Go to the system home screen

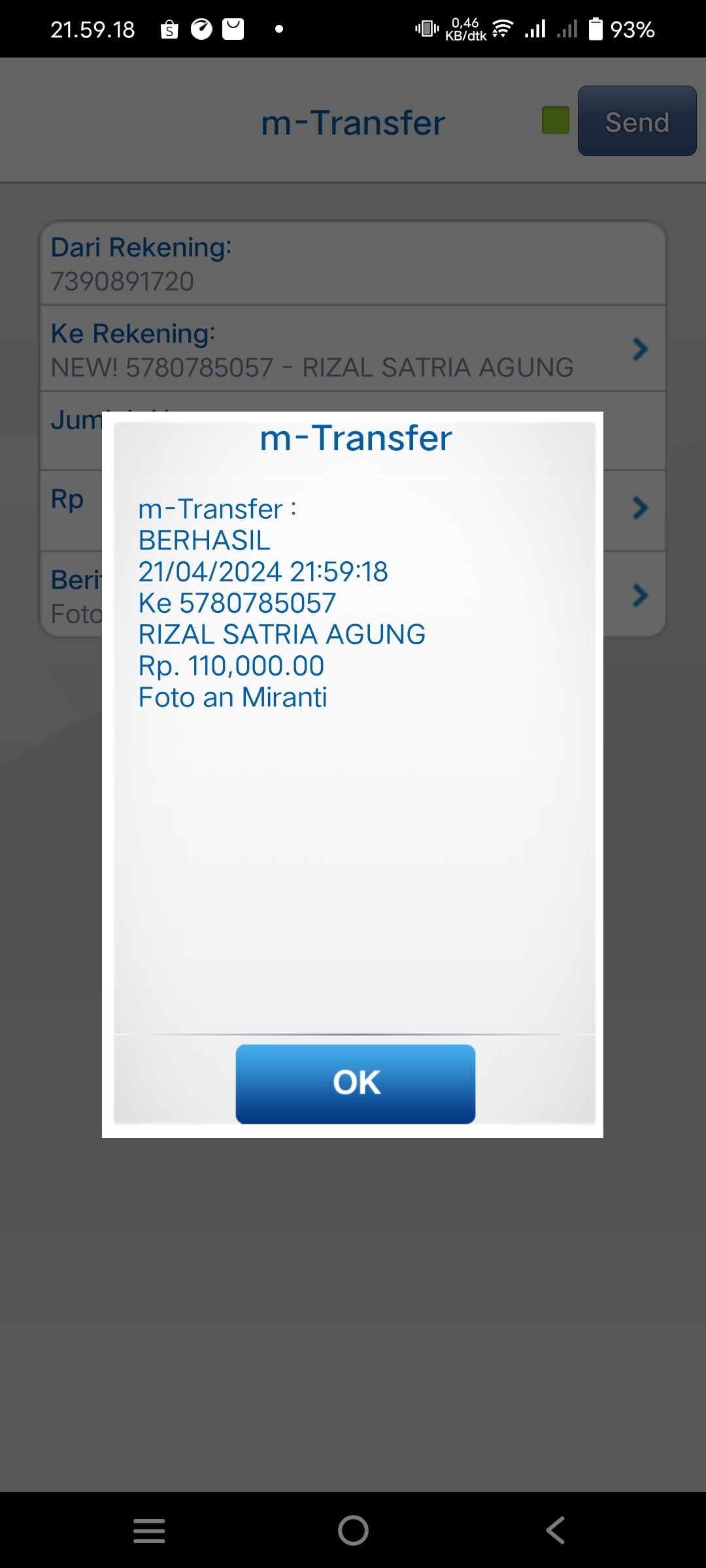[353, 1530]
